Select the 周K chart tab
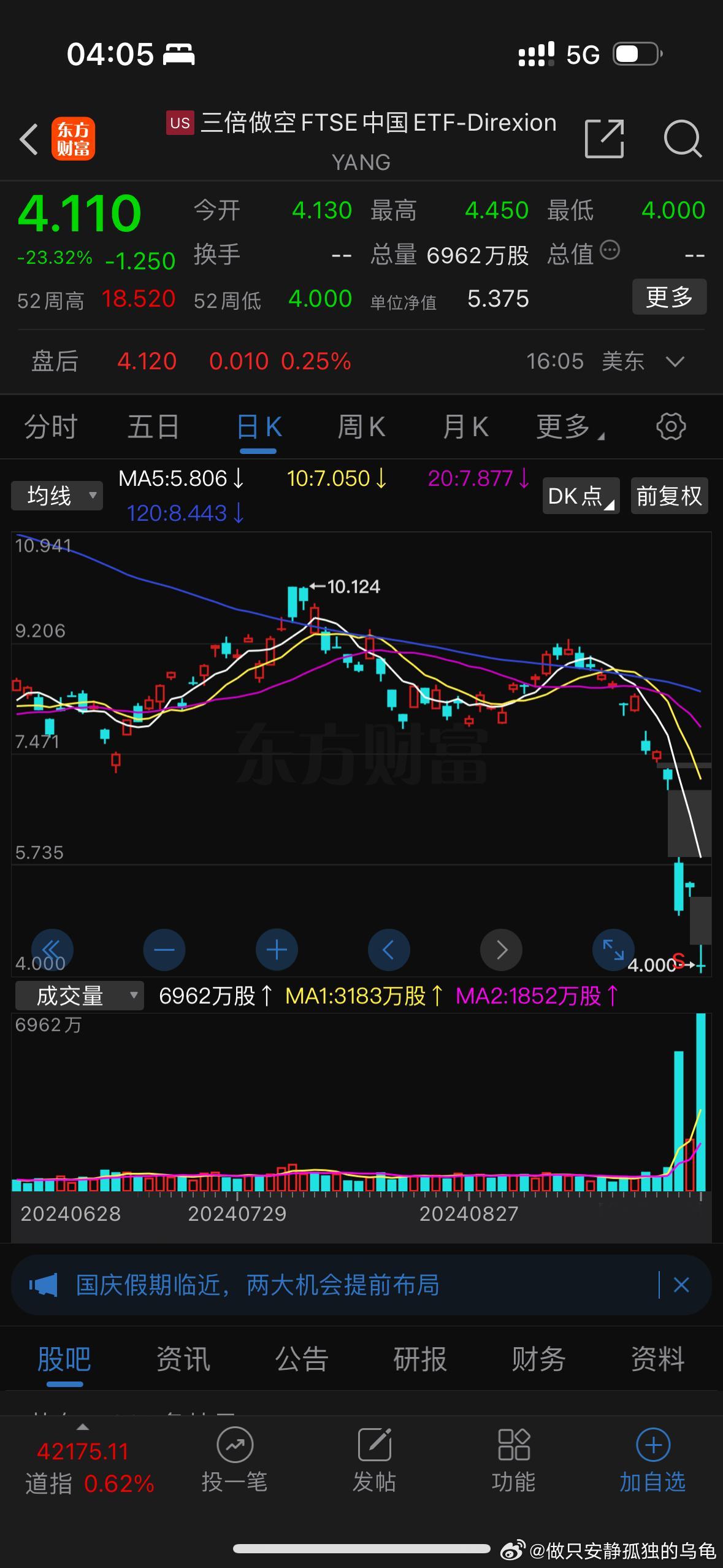Image resolution: width=723 pixels, height=1568 pixels. [x=361, y=427]
